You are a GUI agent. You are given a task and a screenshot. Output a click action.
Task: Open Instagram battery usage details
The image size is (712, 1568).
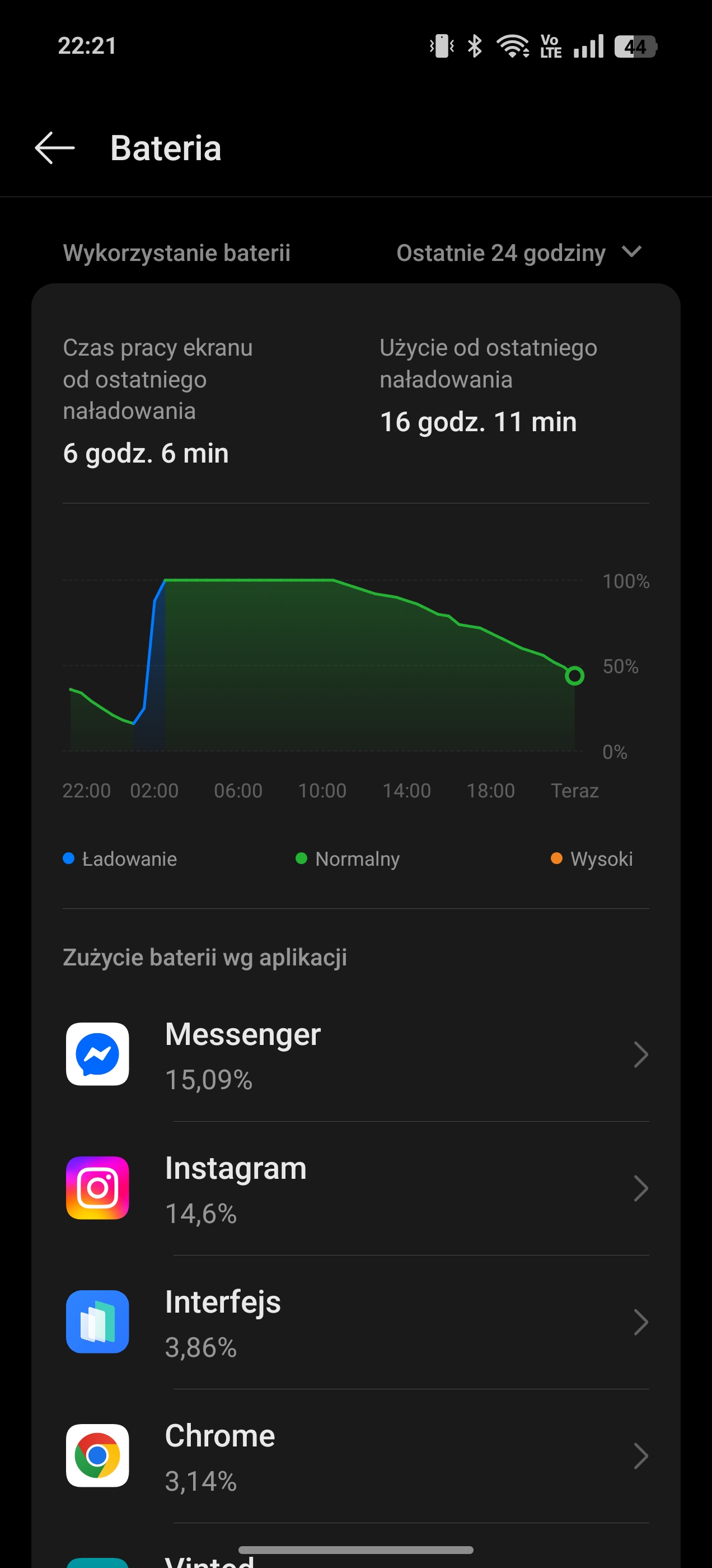[356, 1188]
